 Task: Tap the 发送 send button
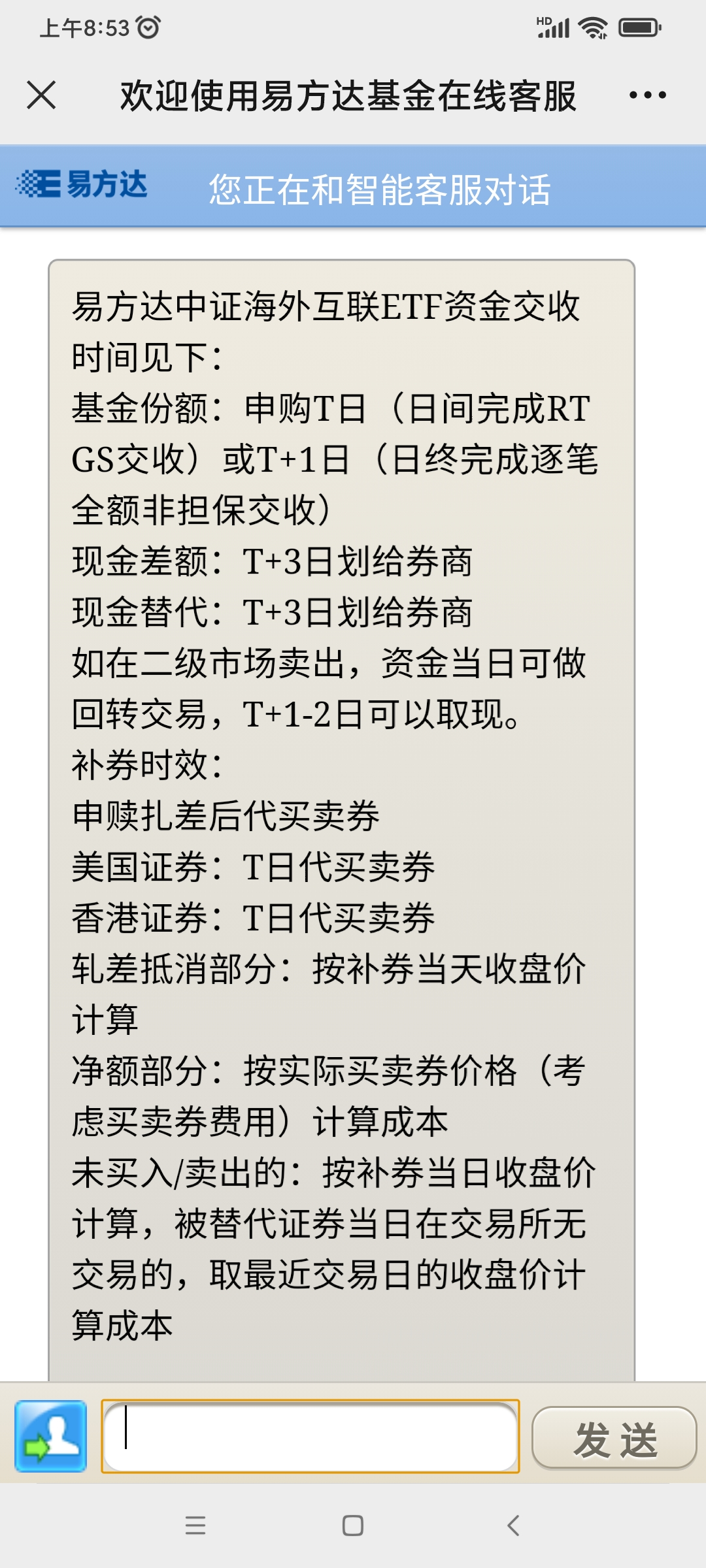(614, 1438)
